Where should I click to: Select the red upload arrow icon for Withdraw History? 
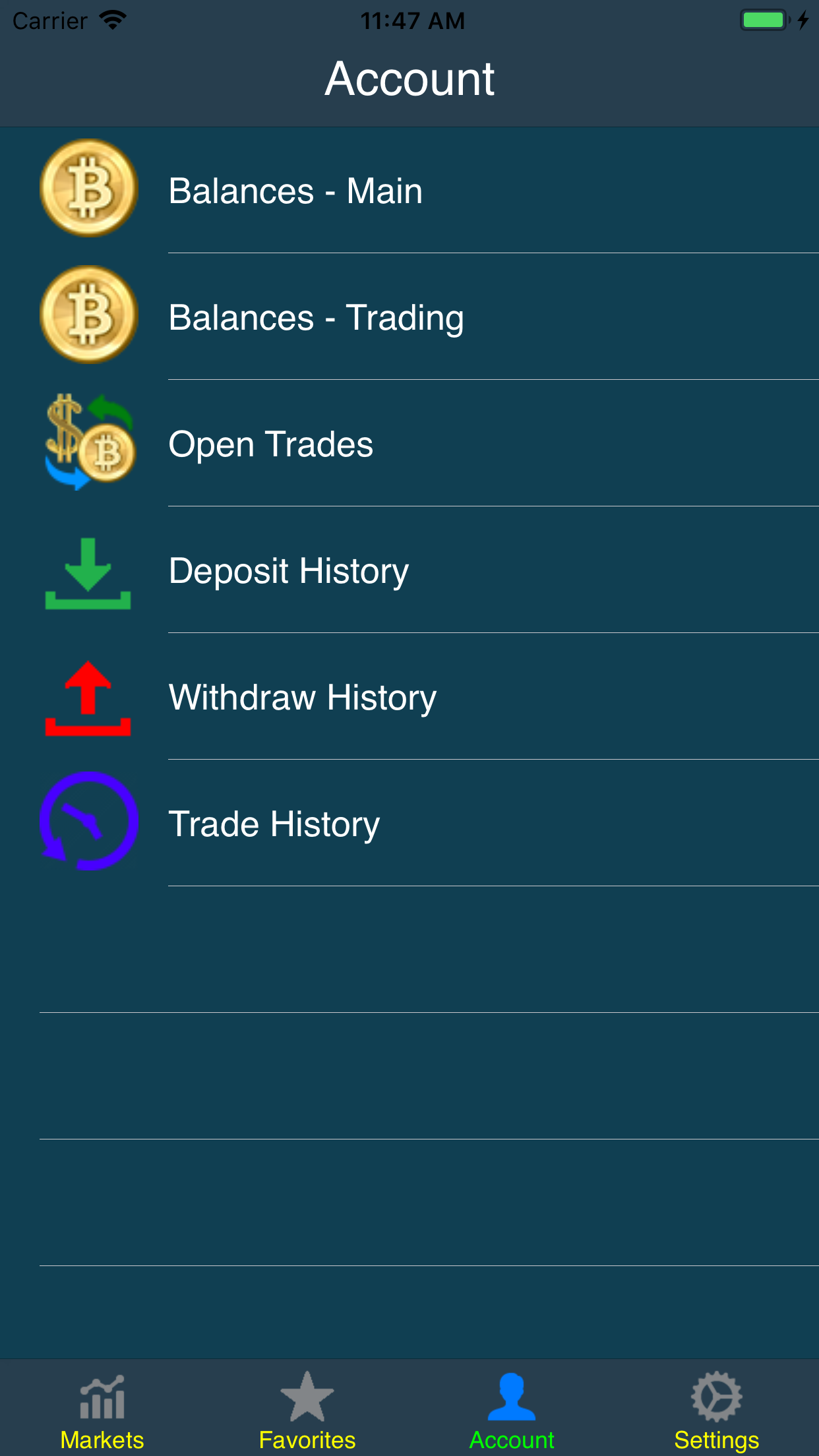coord(88,696)
